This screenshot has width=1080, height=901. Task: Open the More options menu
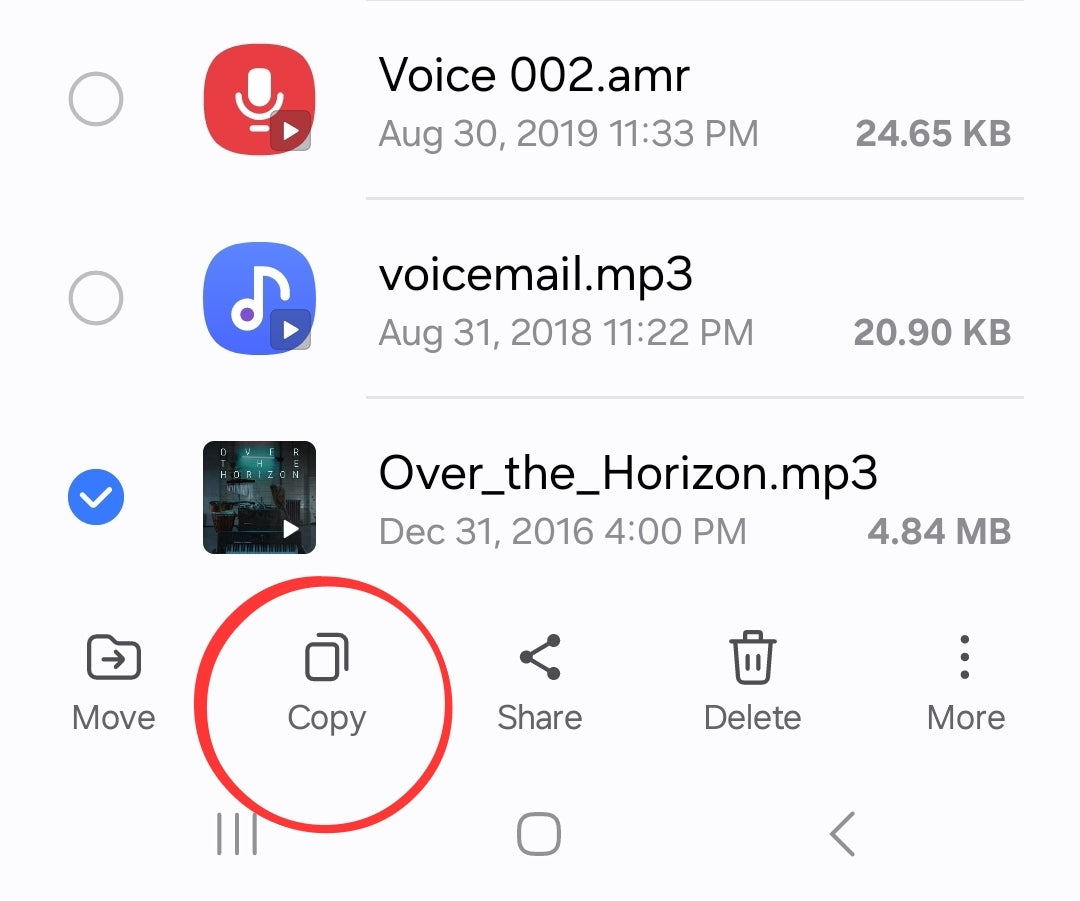tap(965, 684)
